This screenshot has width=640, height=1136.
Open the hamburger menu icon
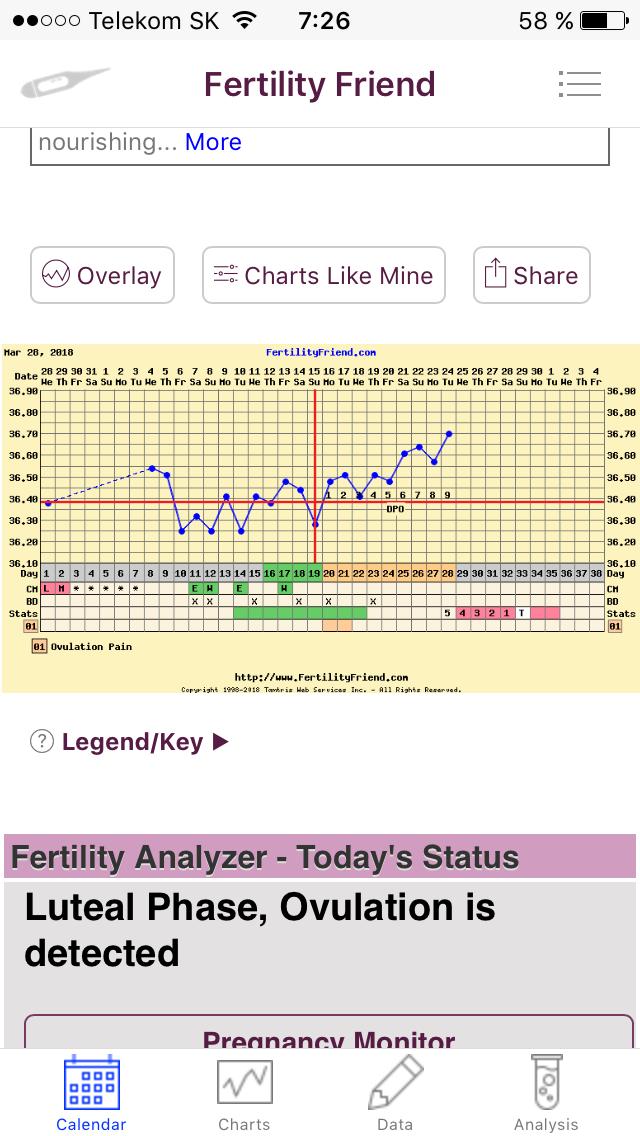(579, 84)
